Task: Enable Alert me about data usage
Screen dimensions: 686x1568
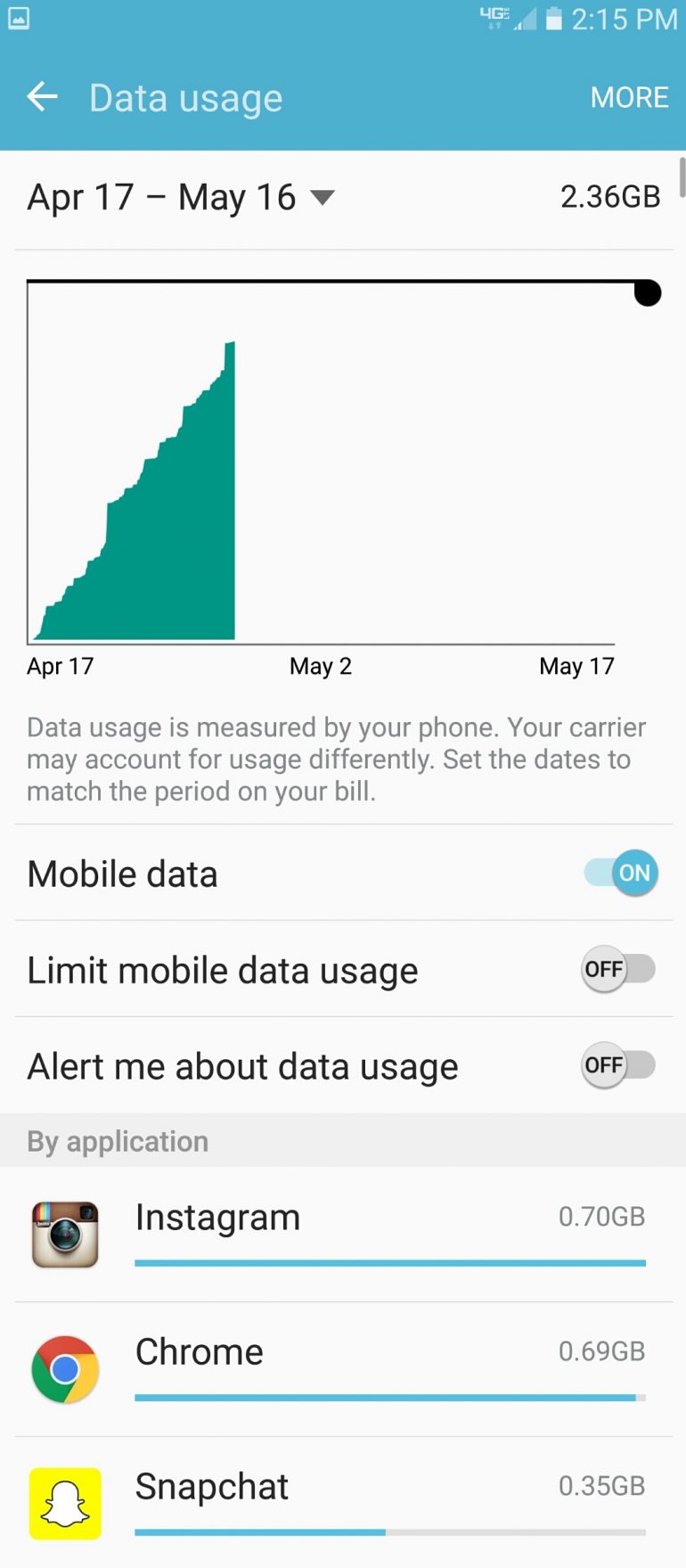Action: coord(618,1065)
